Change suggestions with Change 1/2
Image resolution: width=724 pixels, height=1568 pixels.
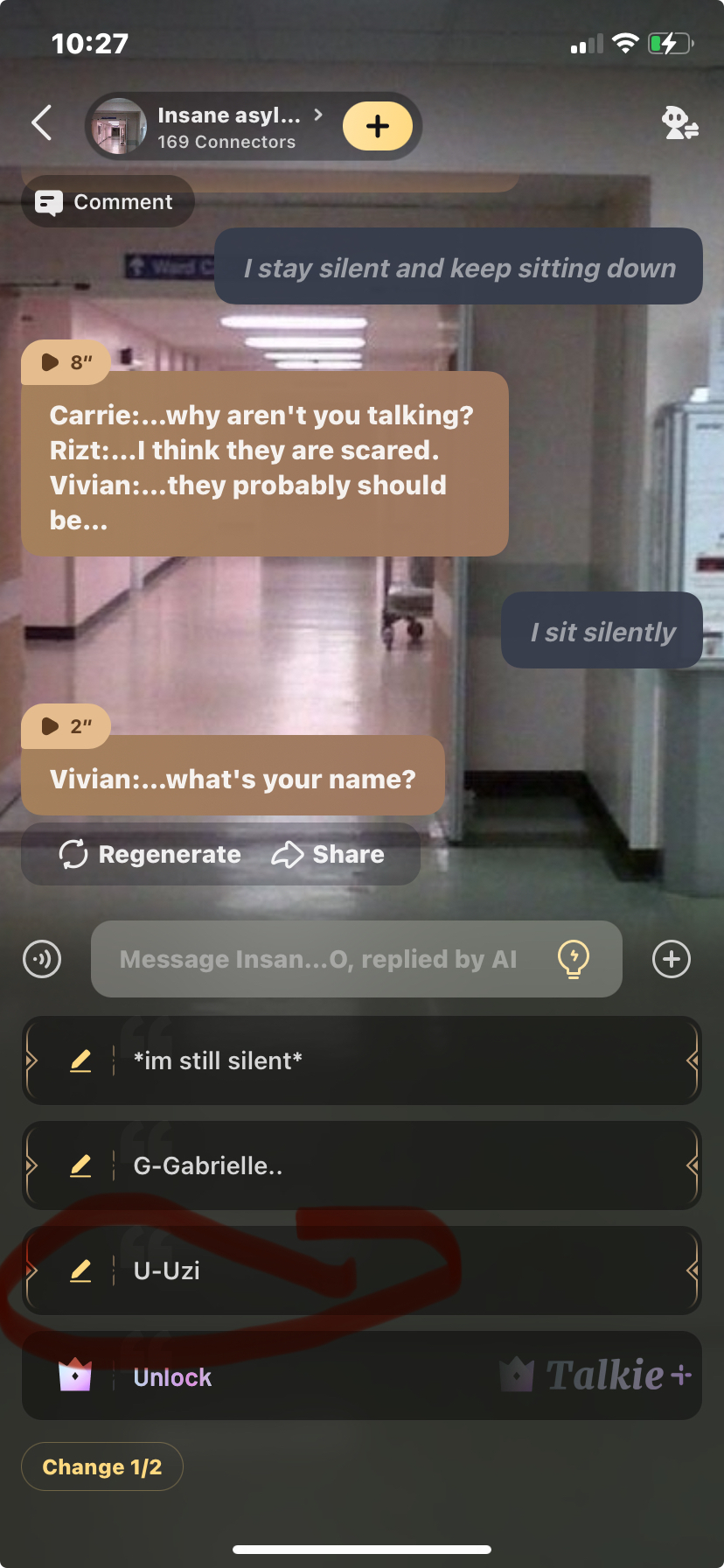click(102, 1466)
